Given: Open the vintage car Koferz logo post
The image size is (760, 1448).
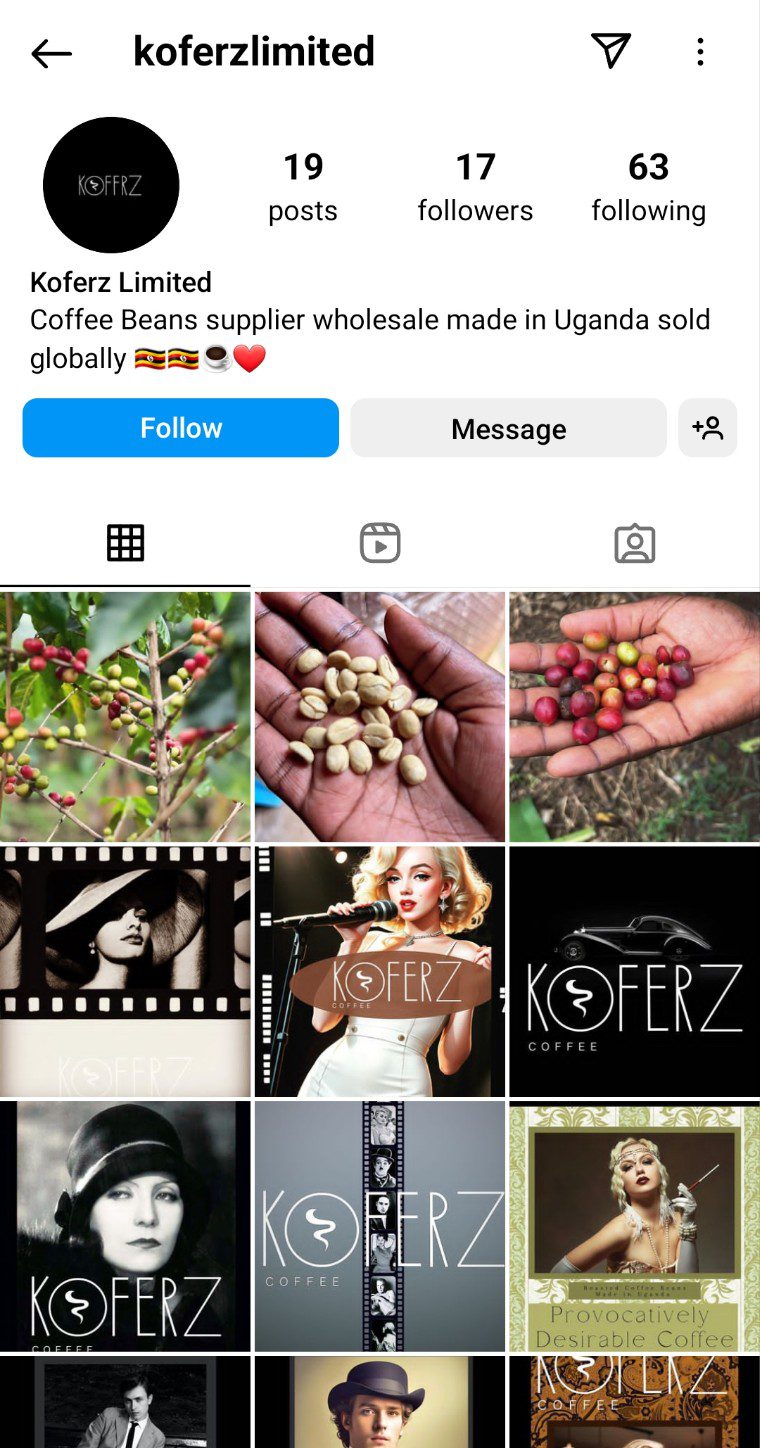Looking at the screenshot, I should [x=634, y=970].
